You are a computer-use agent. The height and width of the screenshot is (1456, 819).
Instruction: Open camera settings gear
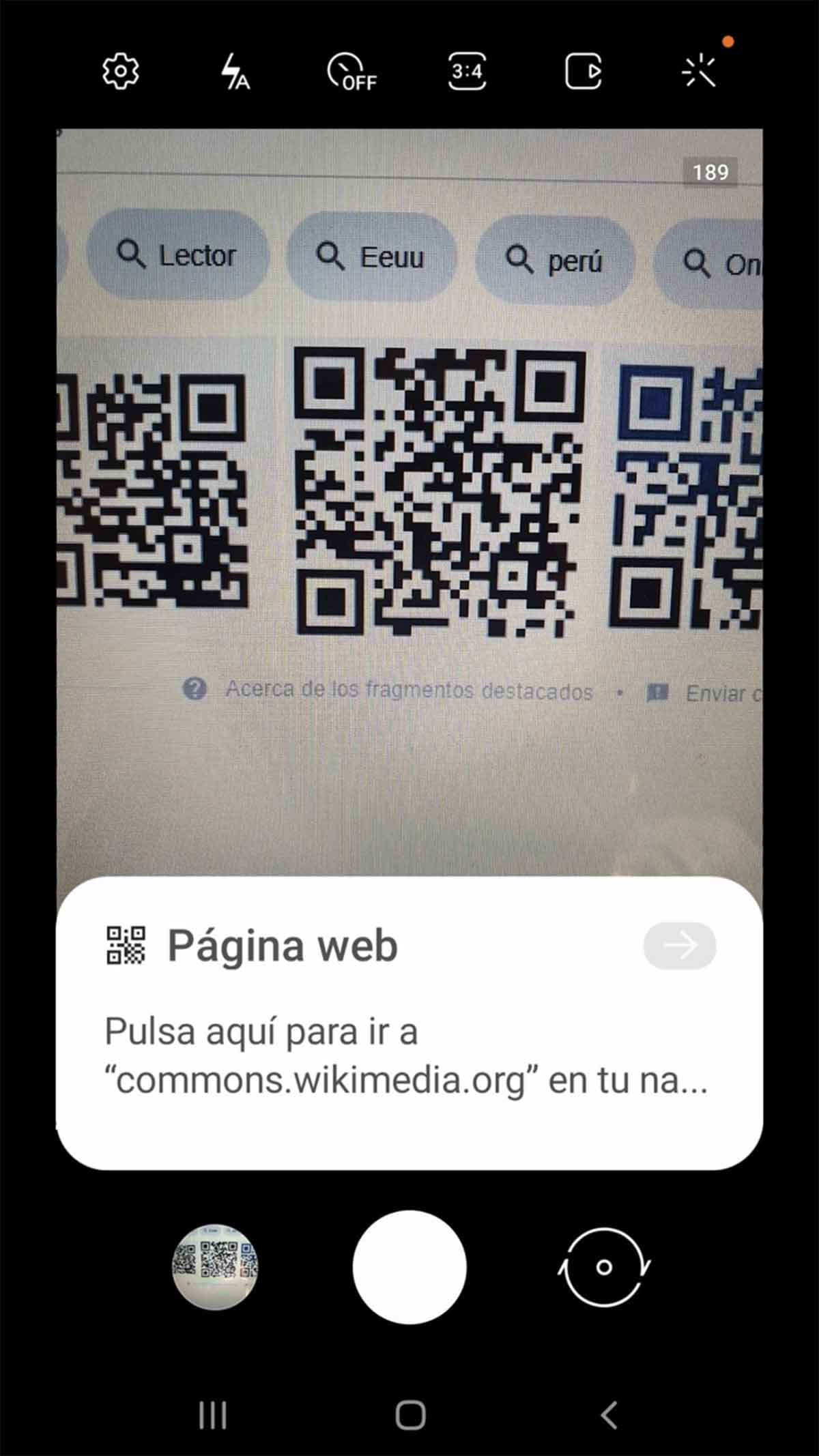coord(120,71)
